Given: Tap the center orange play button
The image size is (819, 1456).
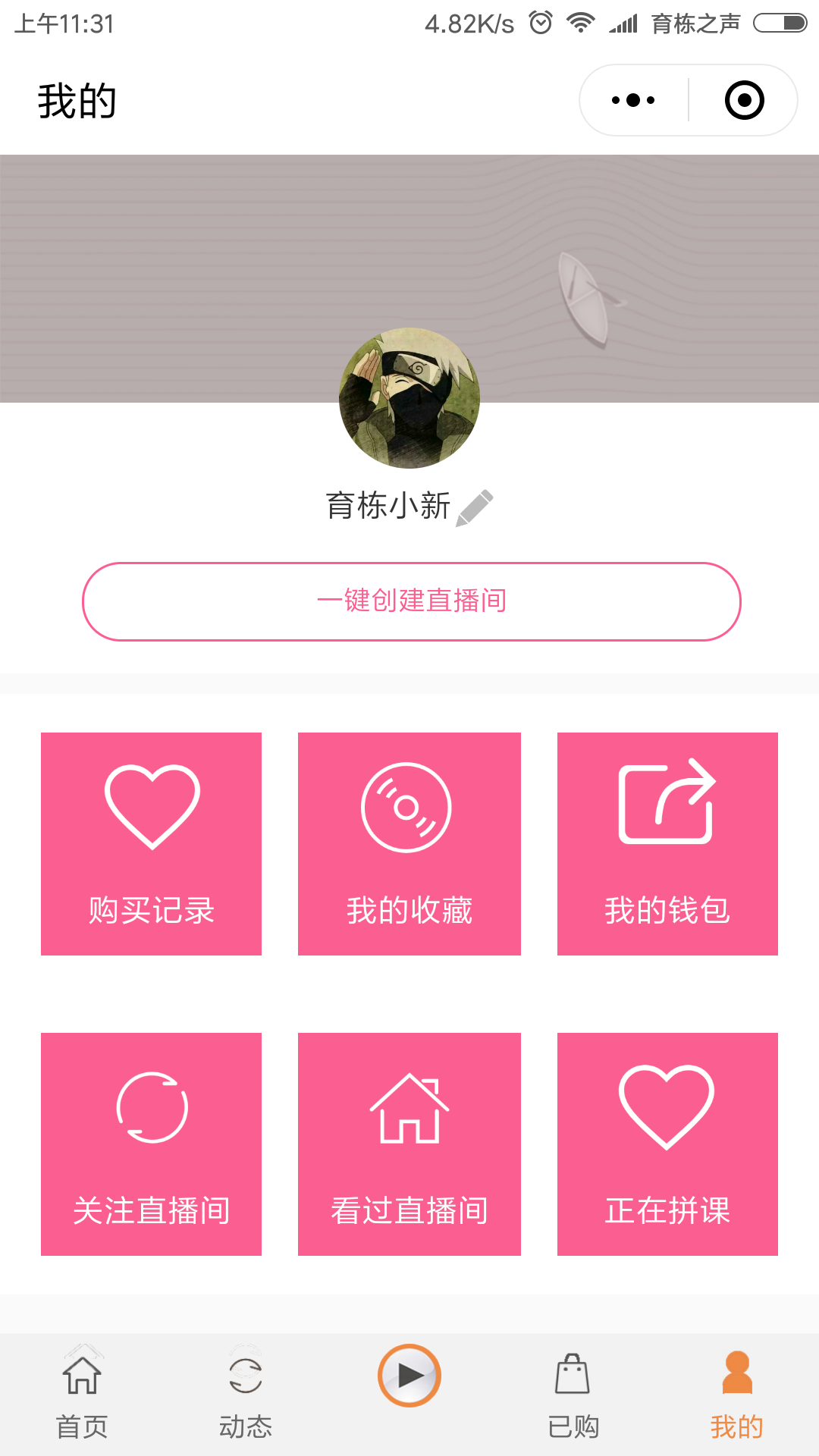Looking at the screenshot, I should [409, 1375].
